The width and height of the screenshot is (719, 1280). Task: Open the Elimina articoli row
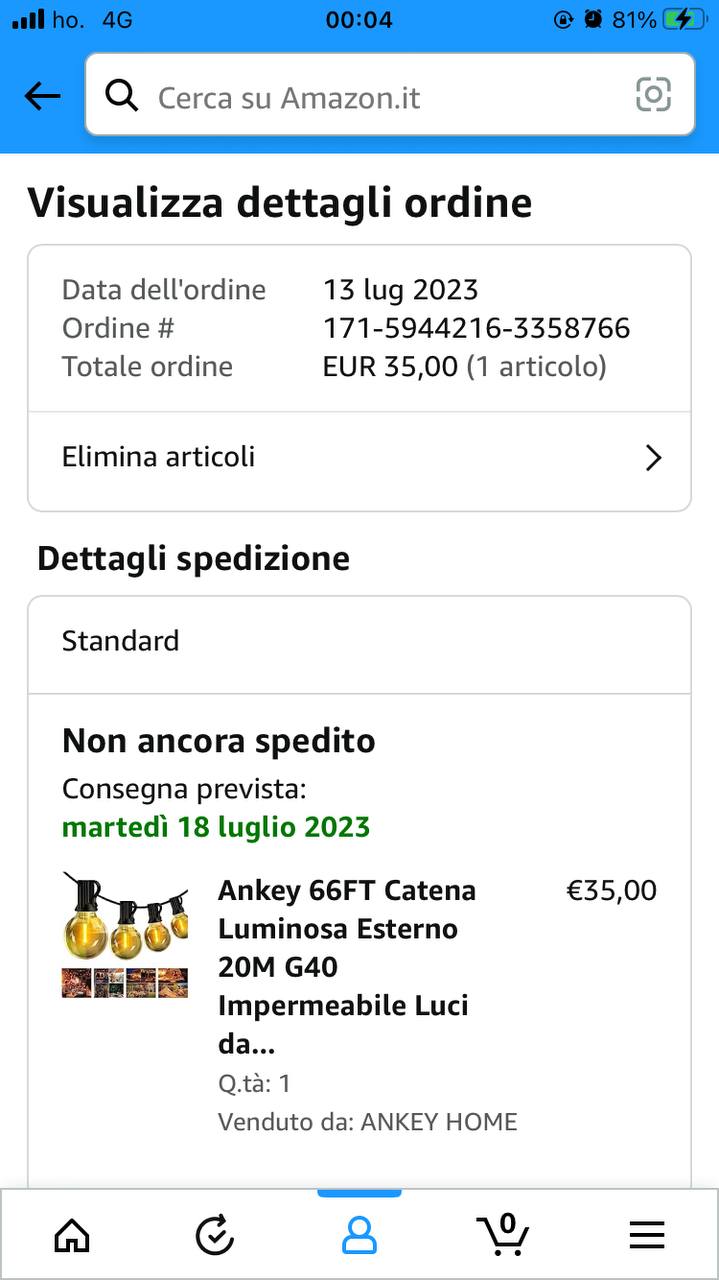(x=359, y=458)
